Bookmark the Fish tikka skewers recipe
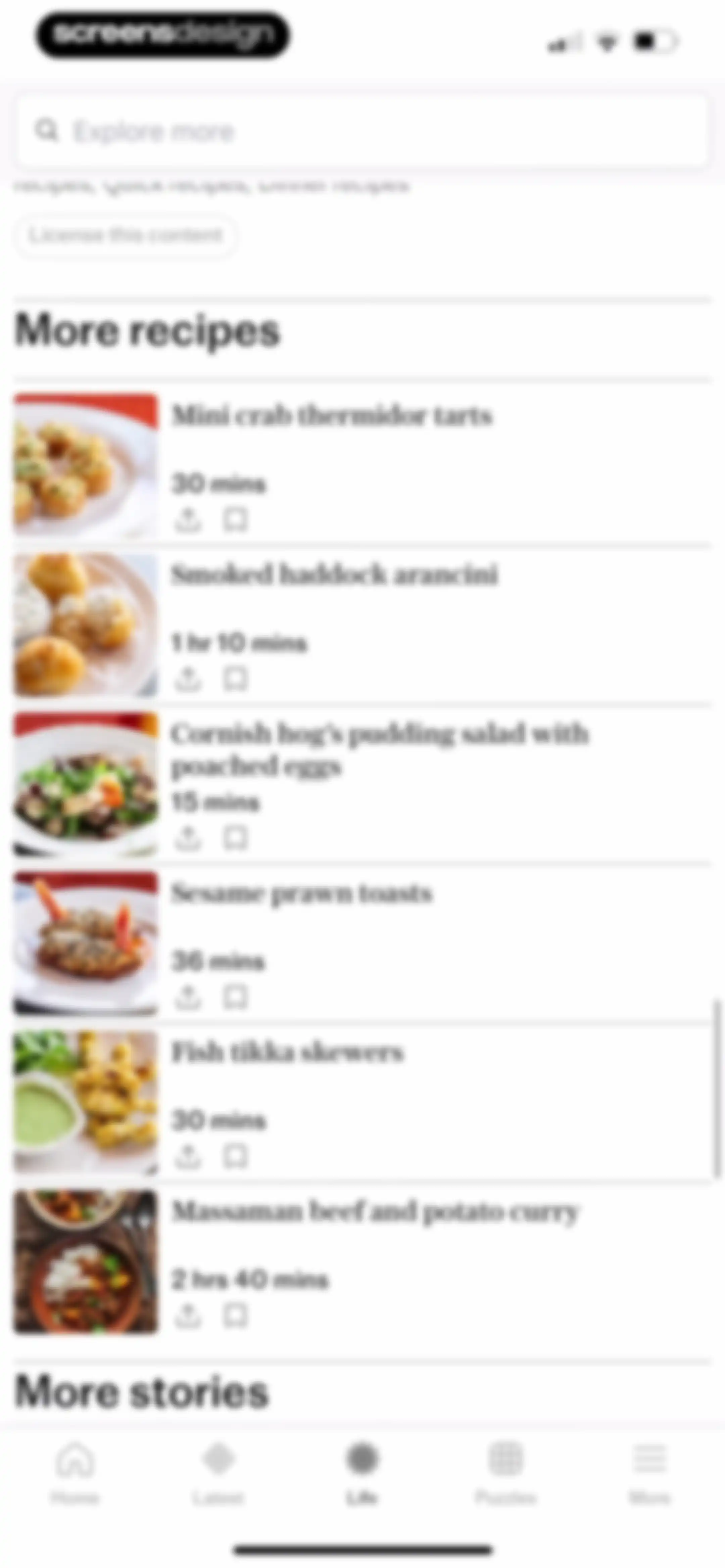This screenshot has height=1568, width=725. pyautogui.click(x=236, y=1156)
